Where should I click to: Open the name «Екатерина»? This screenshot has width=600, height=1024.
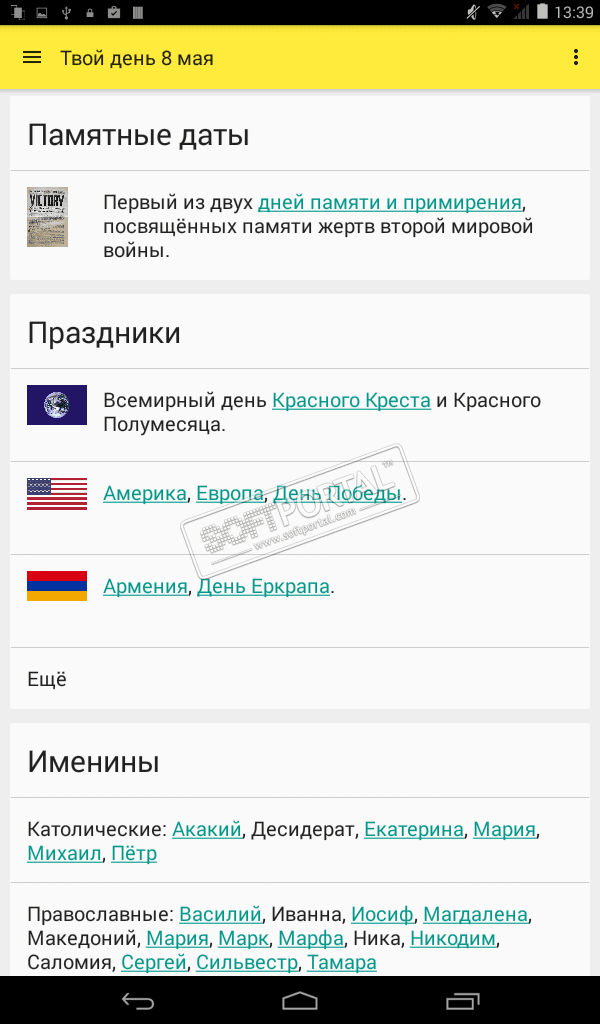[414, 830]
